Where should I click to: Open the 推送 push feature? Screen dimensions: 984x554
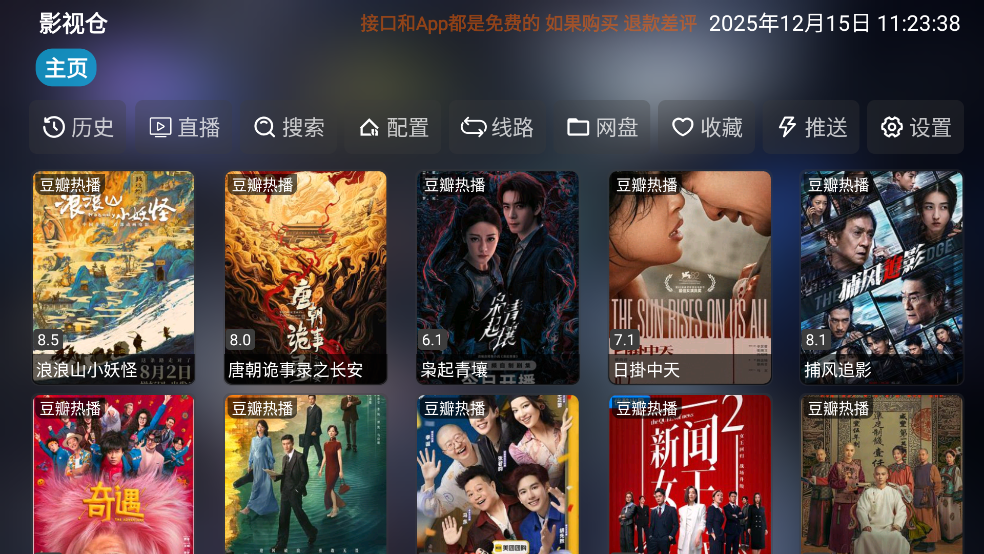point(811,127)
